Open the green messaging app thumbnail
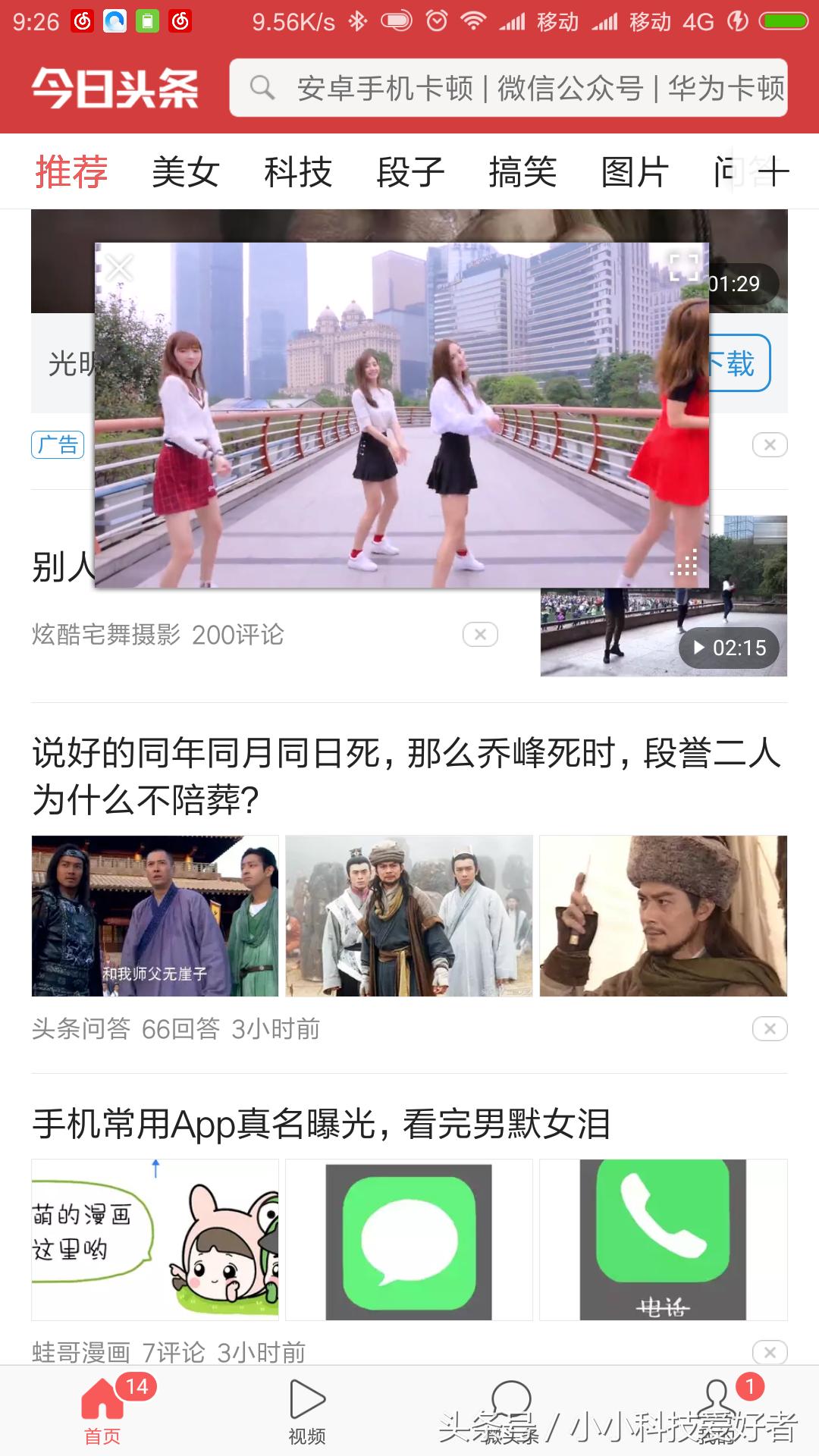Viewport: 819px width, 1456px height. 409,1238
